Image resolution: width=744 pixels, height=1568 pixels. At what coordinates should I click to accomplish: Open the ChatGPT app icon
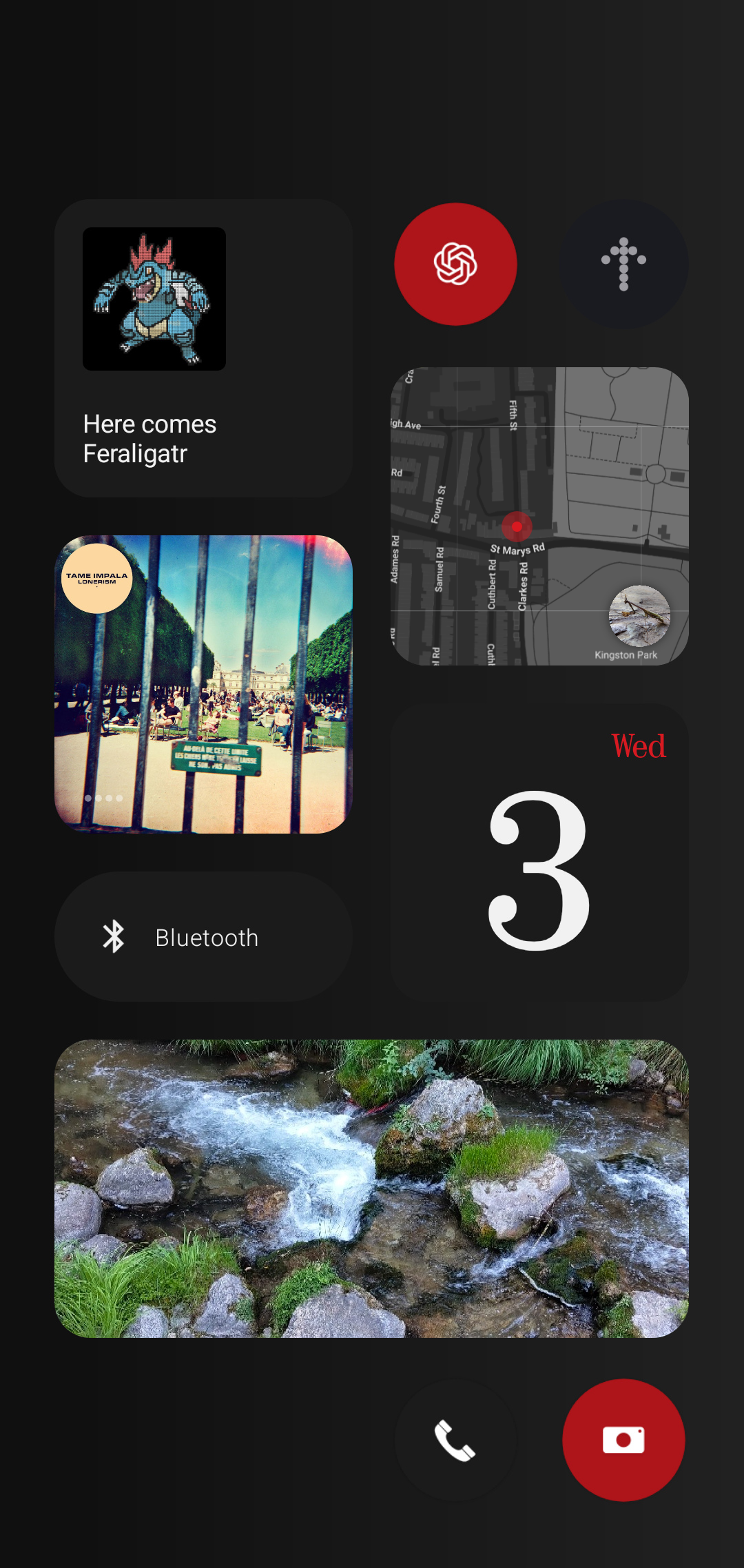click(x=455, y=264)
